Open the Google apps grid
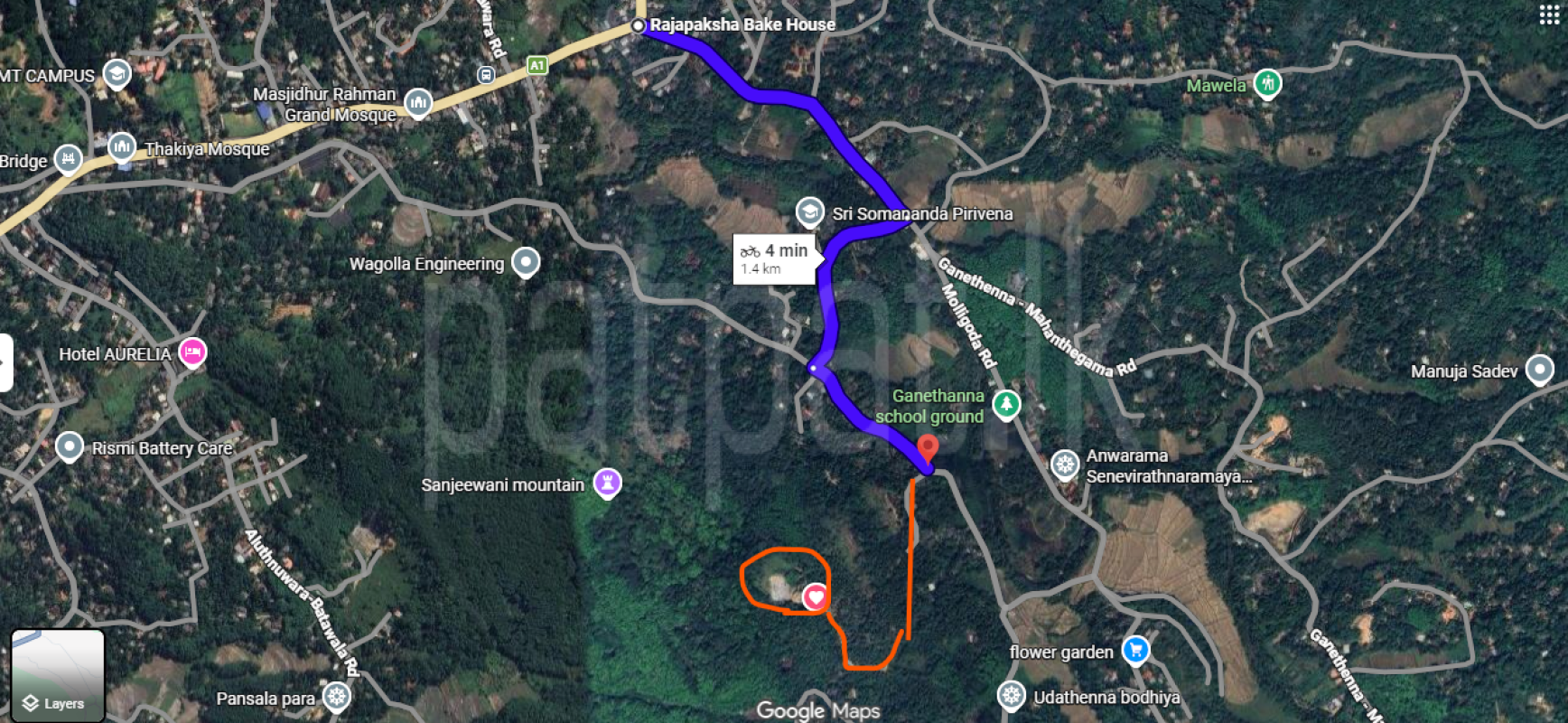Image resolution: width=1568 pixels, height=723 pixels. 1548,14
